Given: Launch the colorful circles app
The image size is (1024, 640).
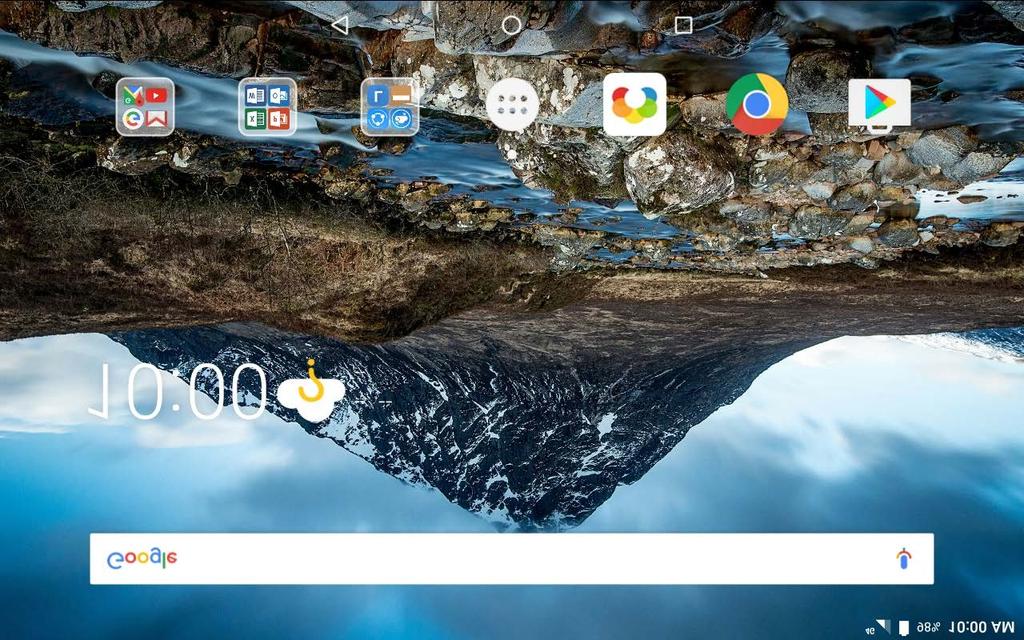Looking at the screenshot, I should pyautogui.click(x=634, y=104).
